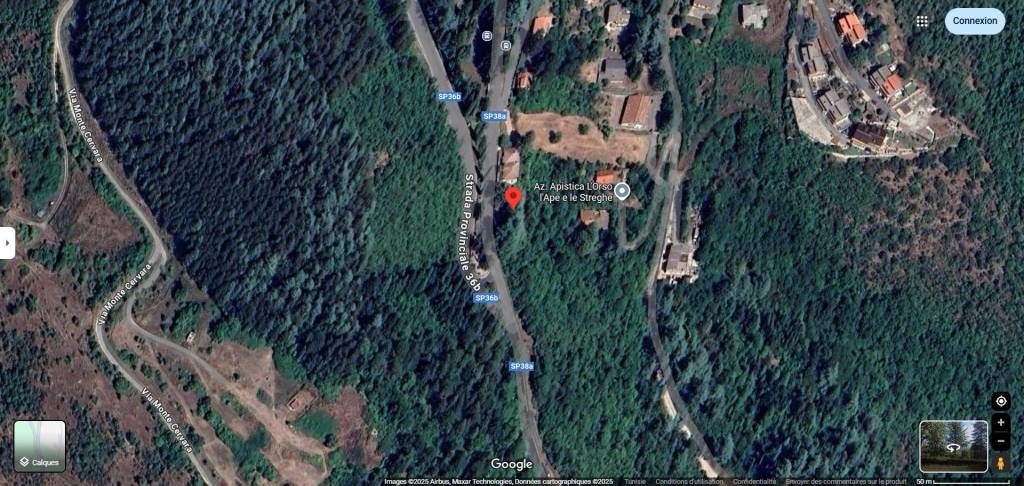Open the Street View preview thumbnail

[x=953, y=446]
